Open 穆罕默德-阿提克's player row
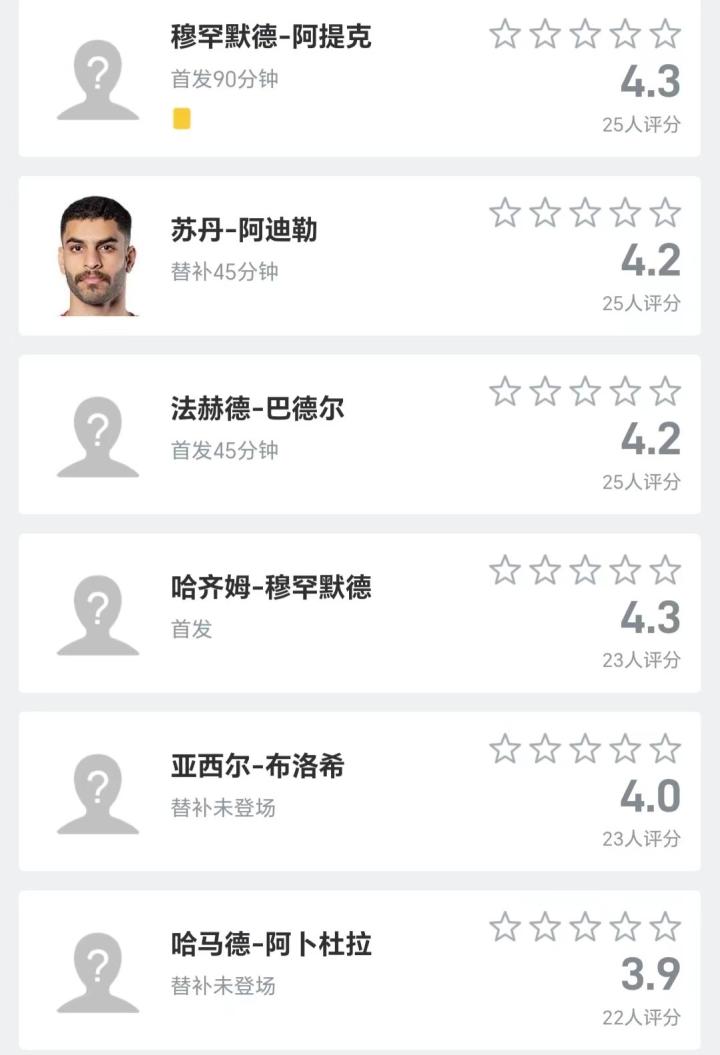This screenshot has height=1055, width=720. pos(271,38)
